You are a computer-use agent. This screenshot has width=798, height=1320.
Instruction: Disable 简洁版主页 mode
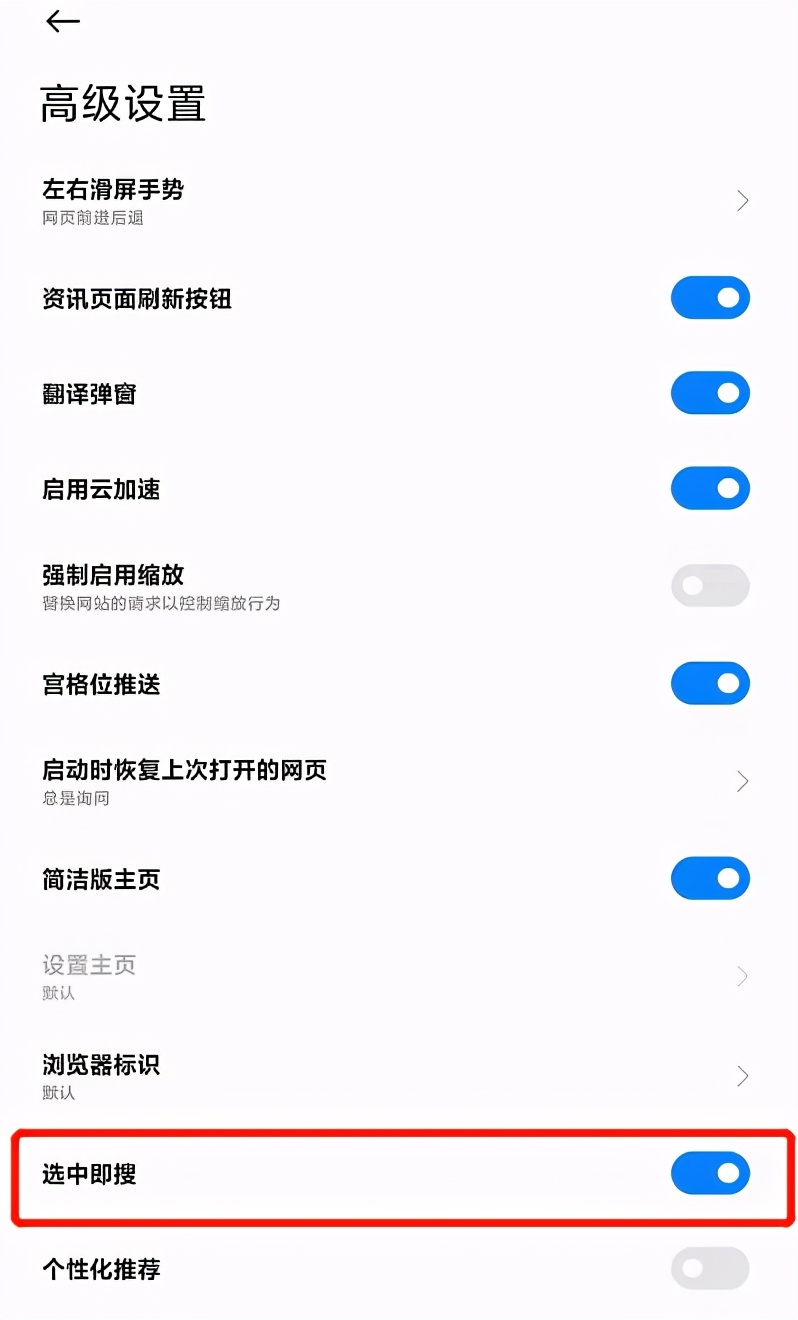tap(710, 878)
